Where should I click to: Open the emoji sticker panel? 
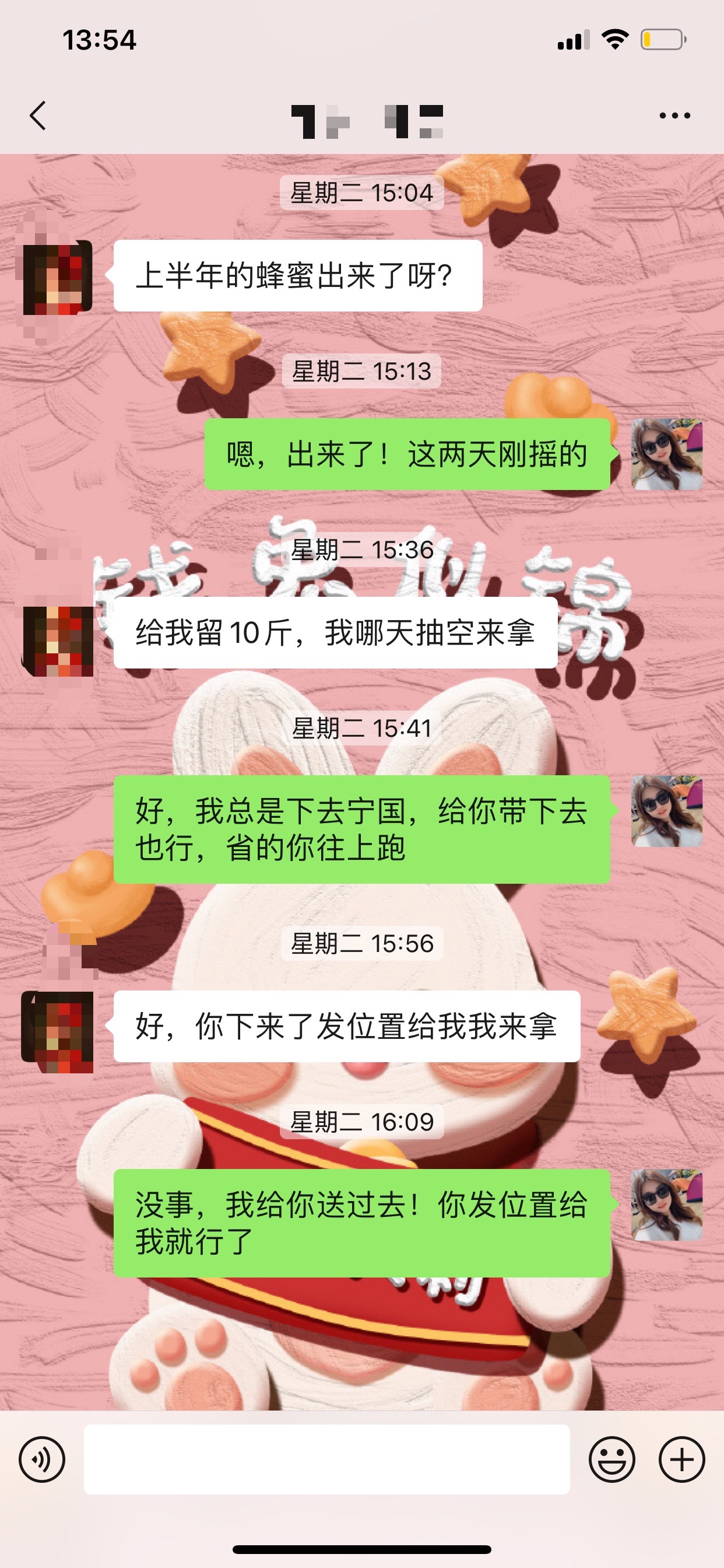[611, 1459]
